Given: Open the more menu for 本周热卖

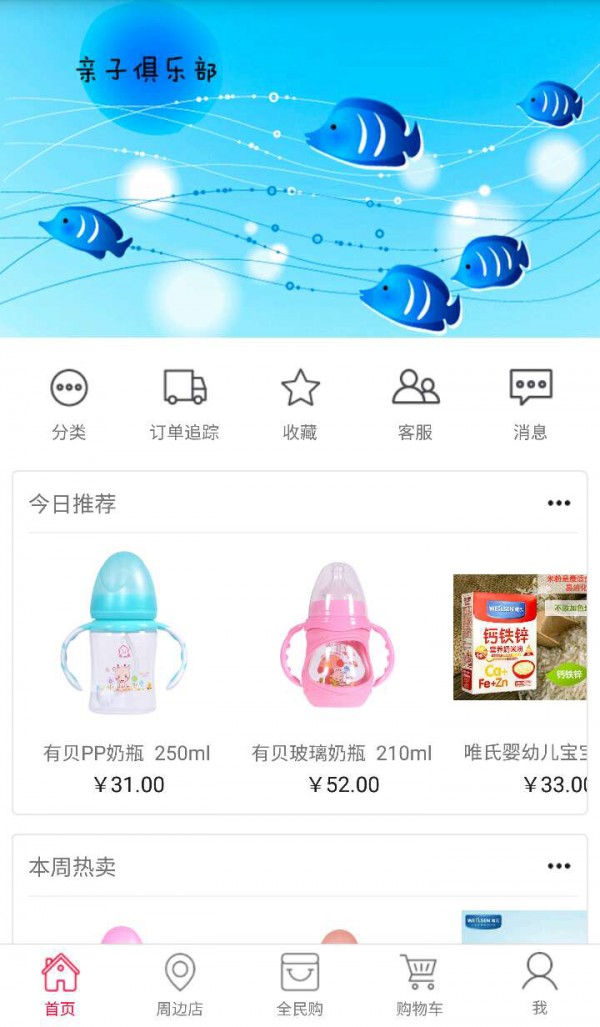Looking at the screenshot, I should pos(558,866).
